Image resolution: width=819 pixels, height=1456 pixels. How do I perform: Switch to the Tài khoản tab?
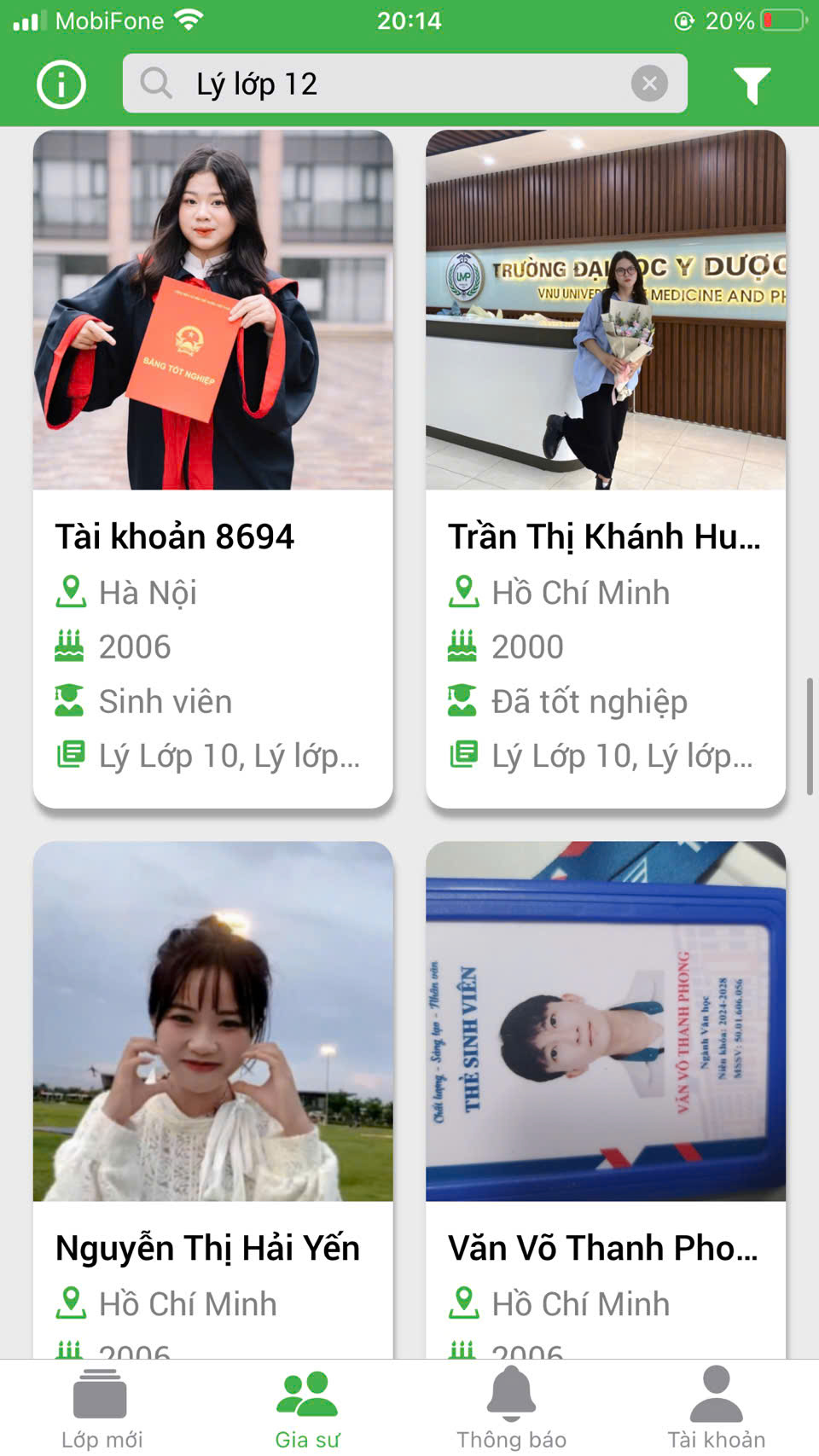click(x=716, y=1408)
